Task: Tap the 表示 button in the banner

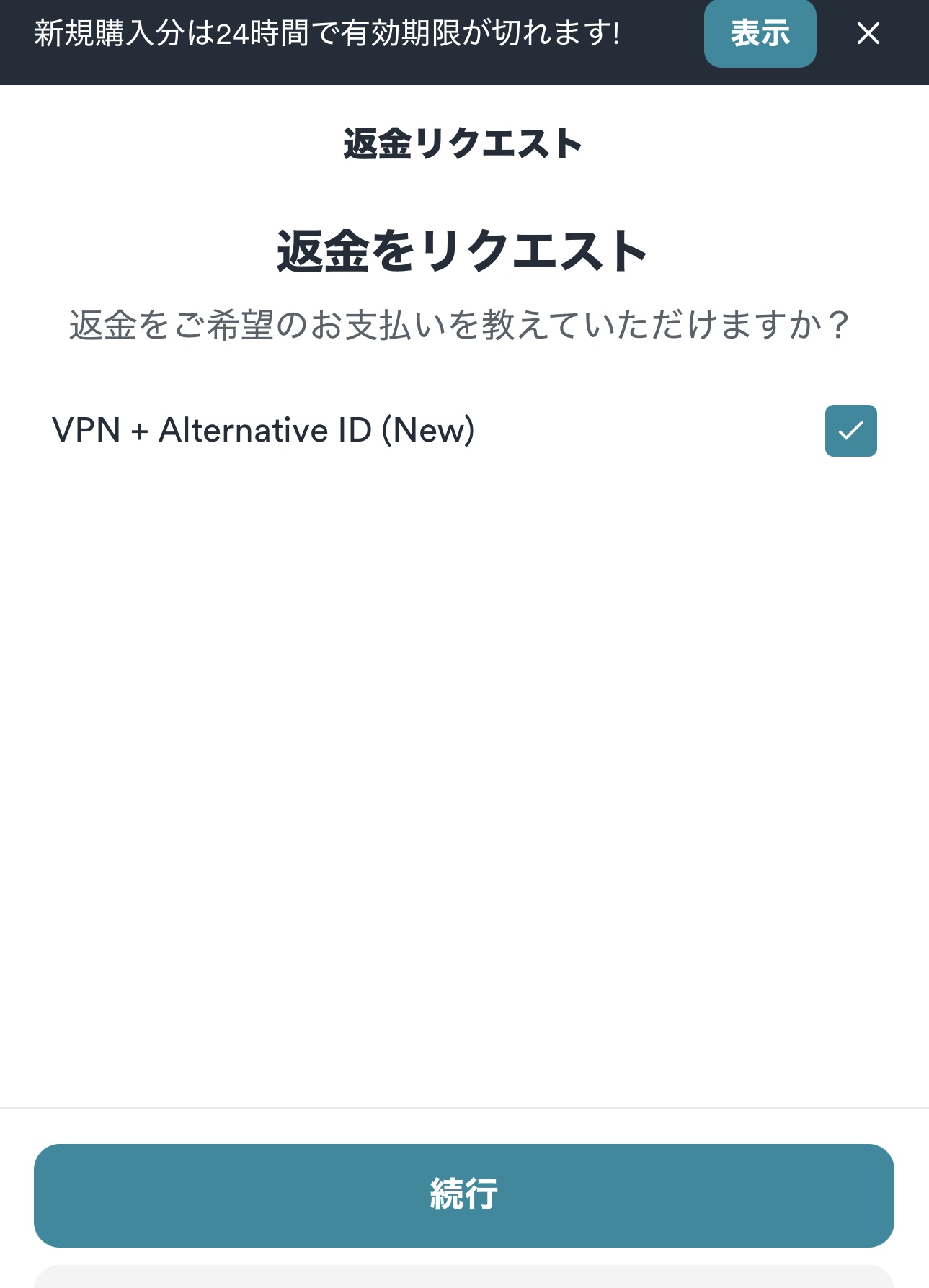Action: 760,34
